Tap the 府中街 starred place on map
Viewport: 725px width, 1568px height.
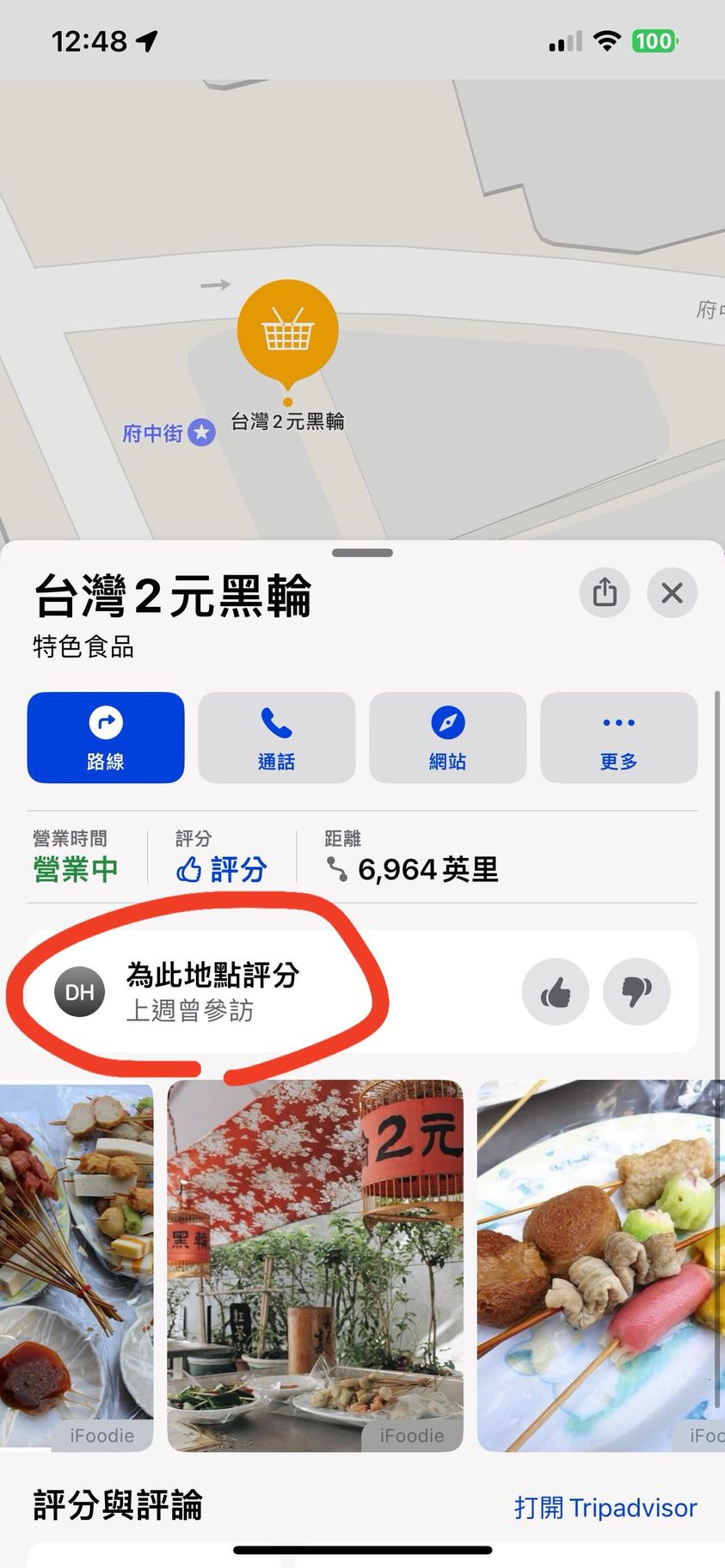coord(201,432)
